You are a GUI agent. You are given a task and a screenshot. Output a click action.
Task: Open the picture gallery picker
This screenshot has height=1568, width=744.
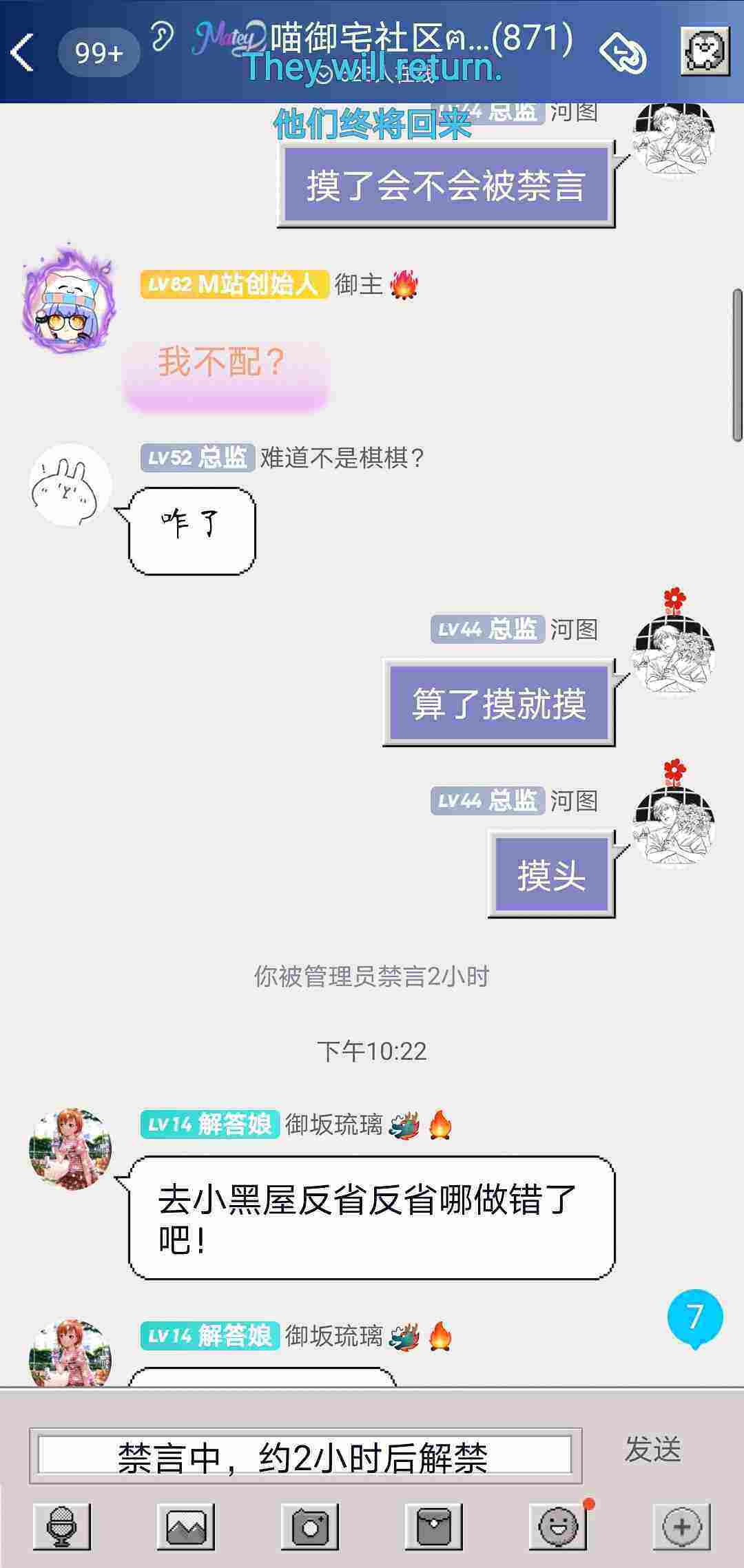click(186, 1526)
